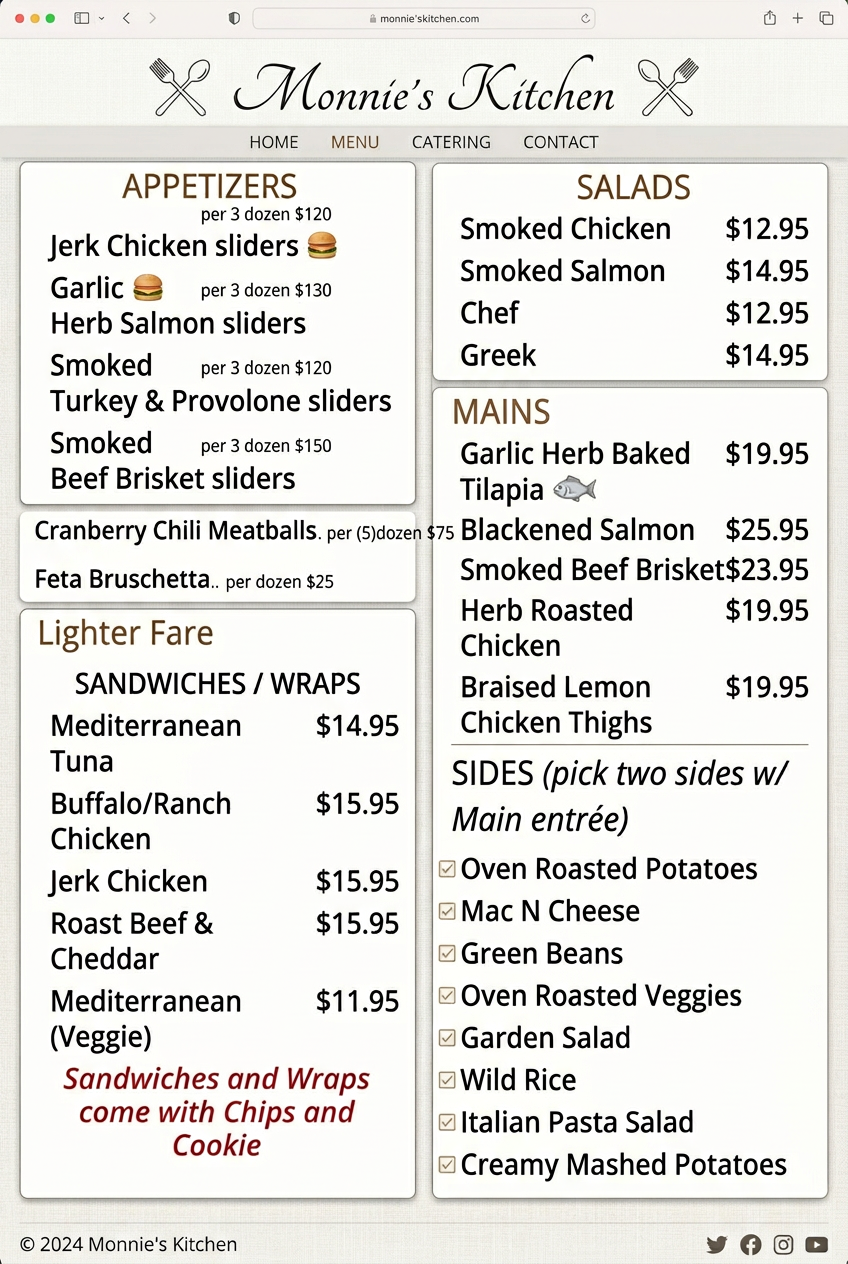Visit the Facebook page in the footer
Screen dimensions: 848x1264
point(750,1244)
